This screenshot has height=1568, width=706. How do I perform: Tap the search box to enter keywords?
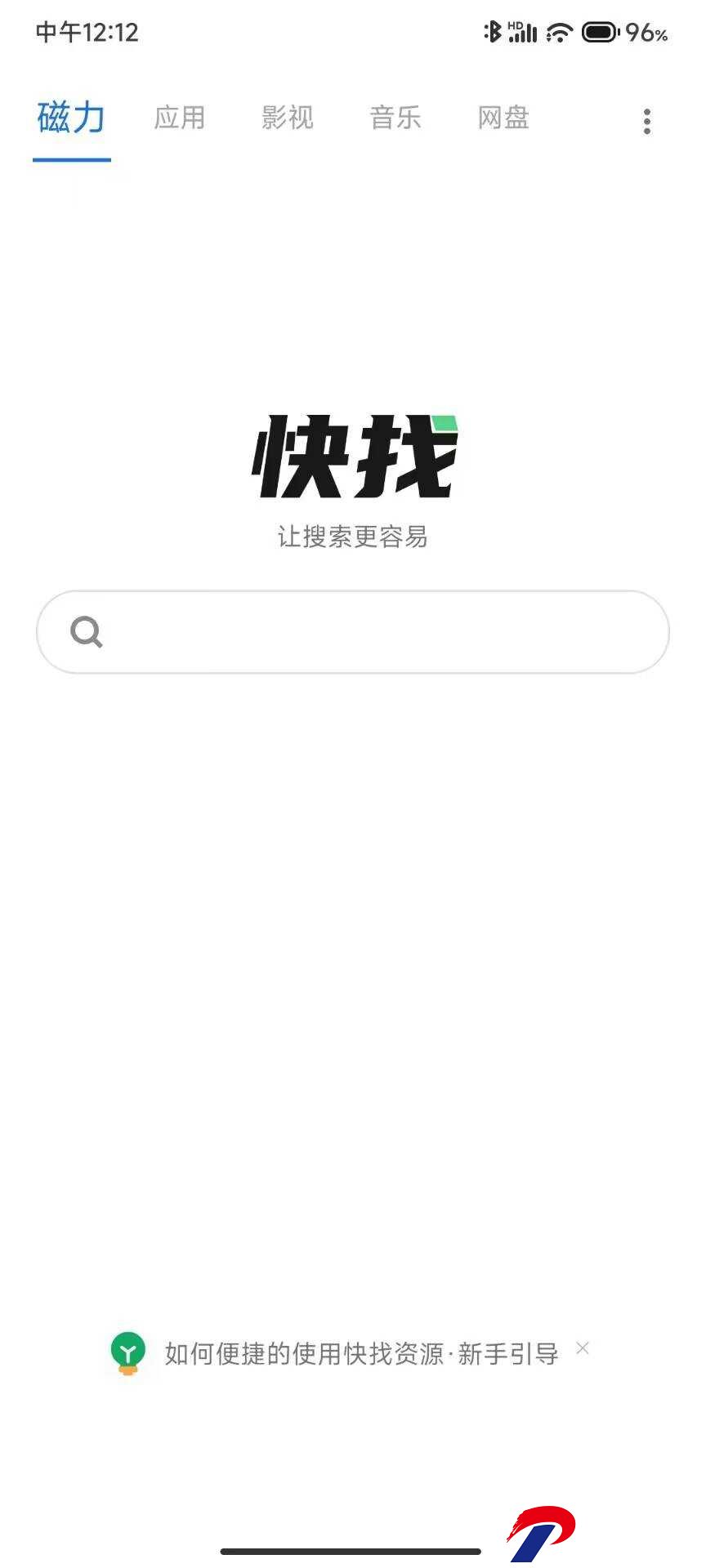click(353, 632)
